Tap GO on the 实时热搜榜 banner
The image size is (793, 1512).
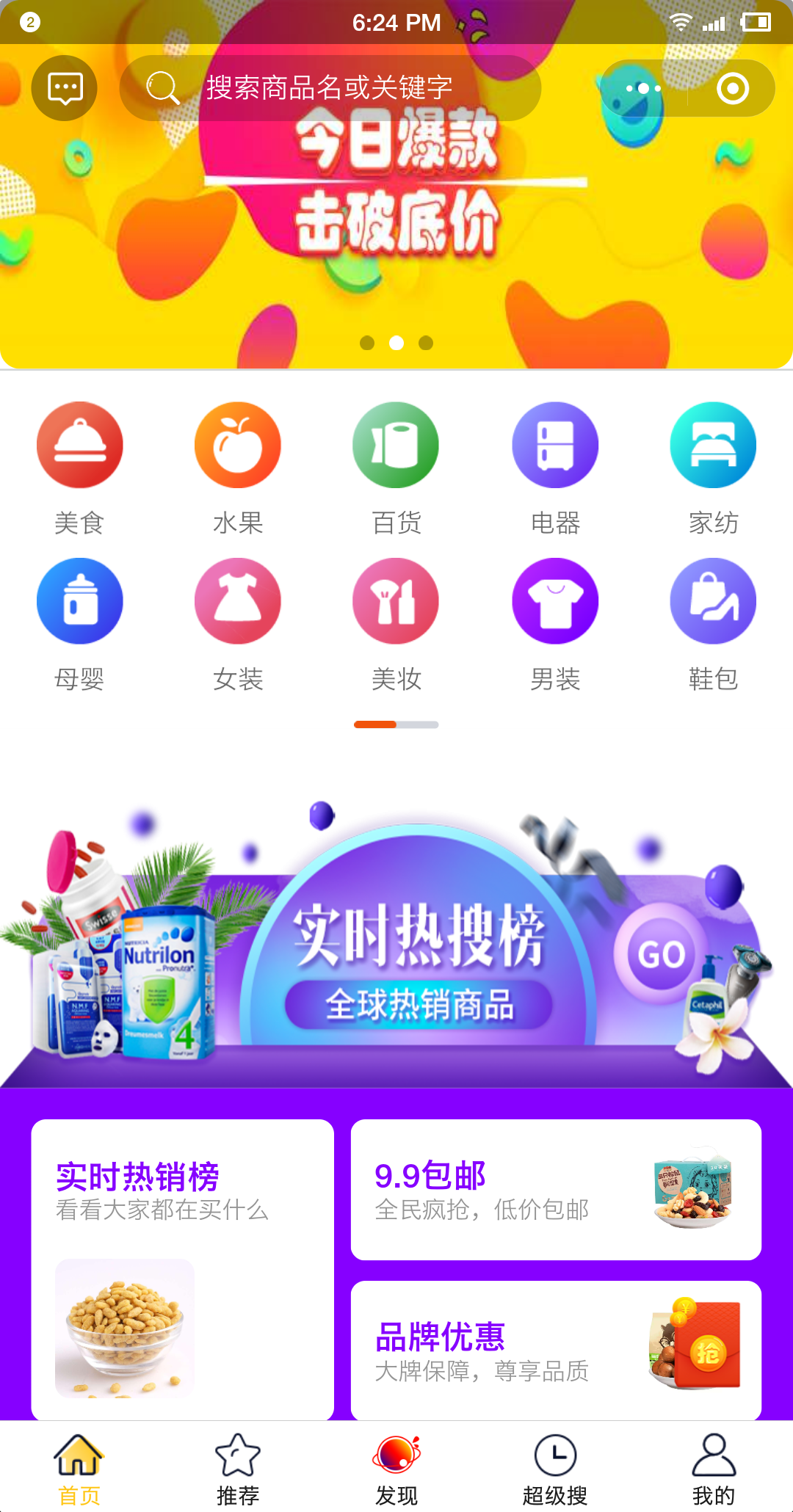[x=661, y=954]
